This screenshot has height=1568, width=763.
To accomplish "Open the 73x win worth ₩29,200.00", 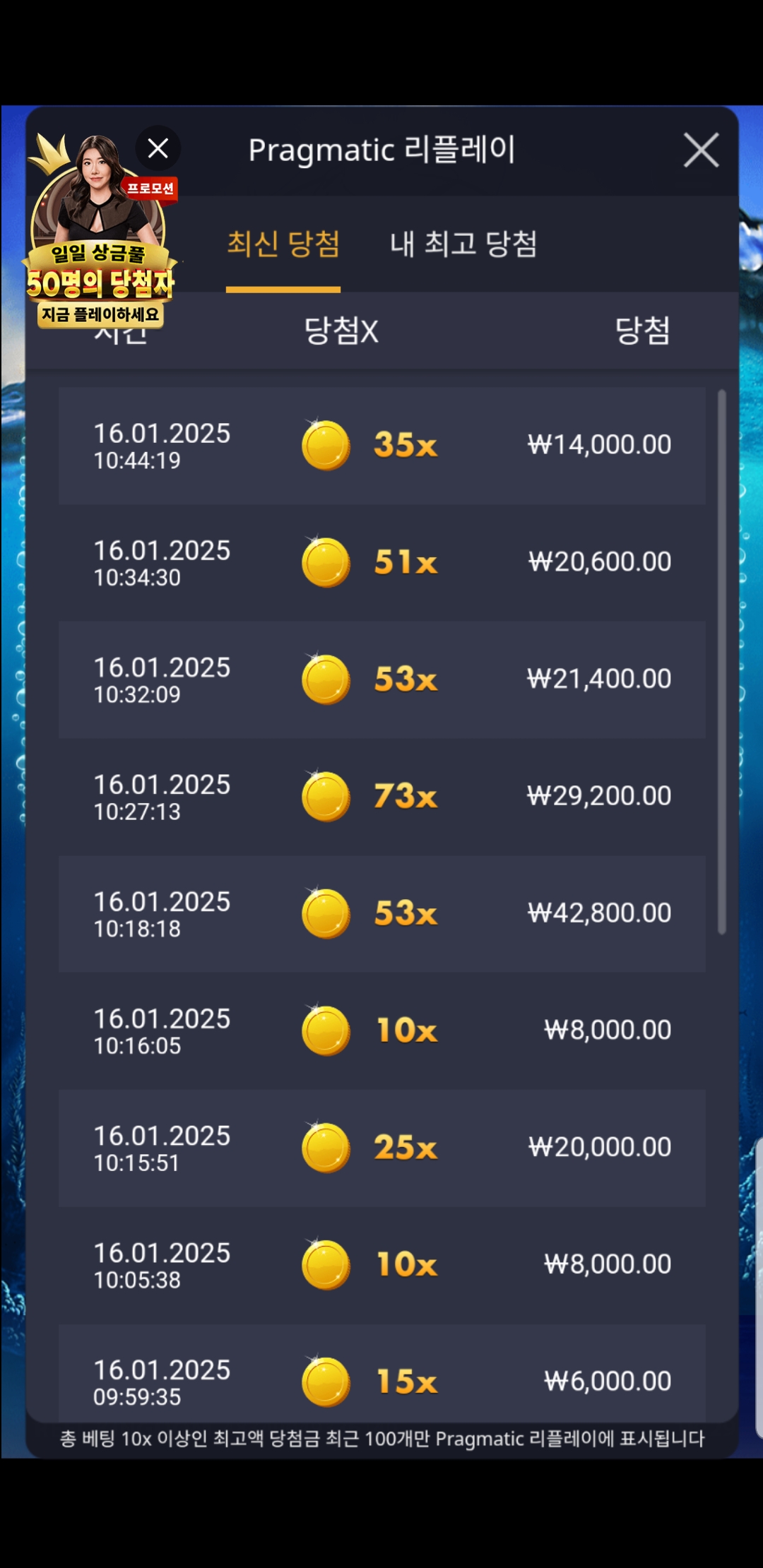I will coord(381,797).
